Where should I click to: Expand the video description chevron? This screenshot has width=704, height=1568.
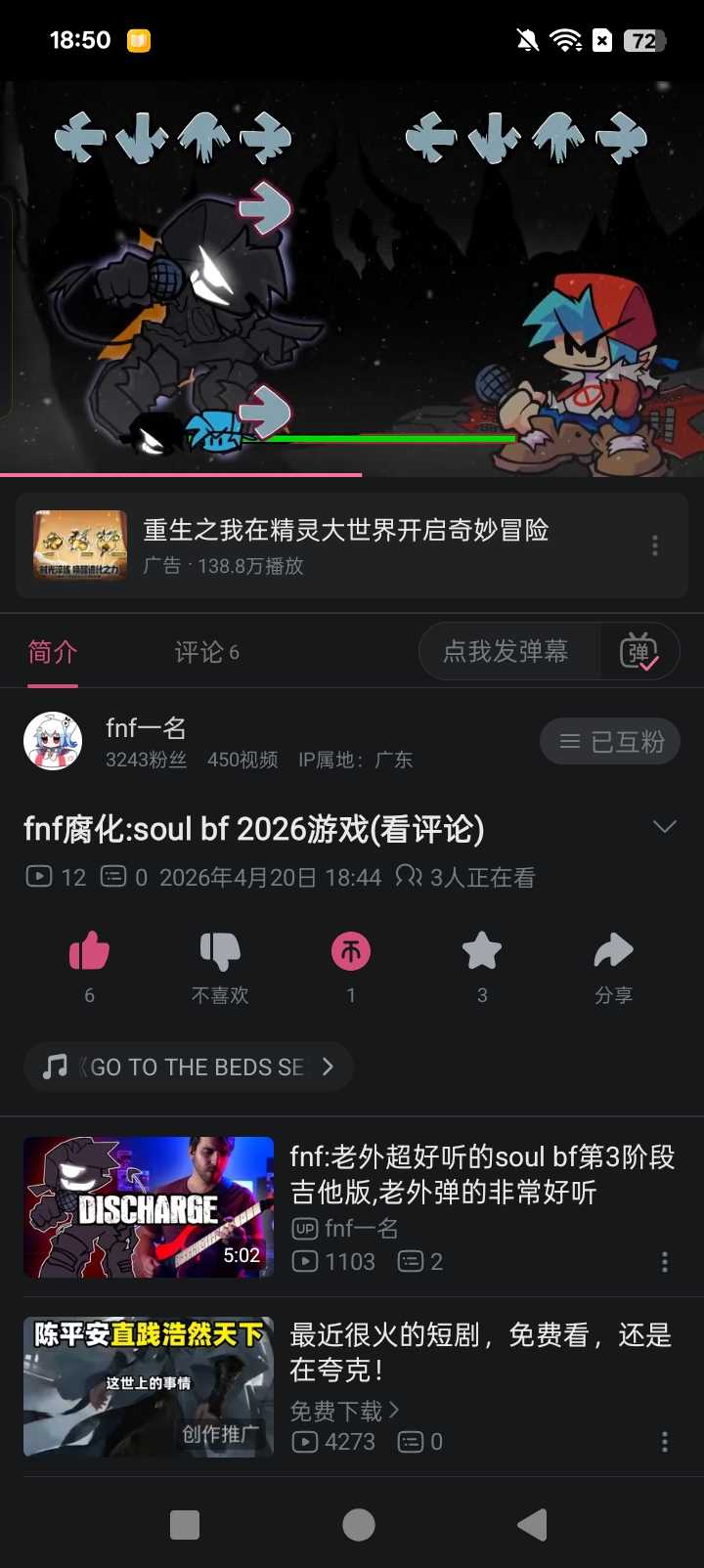click(x=665, y=827)
